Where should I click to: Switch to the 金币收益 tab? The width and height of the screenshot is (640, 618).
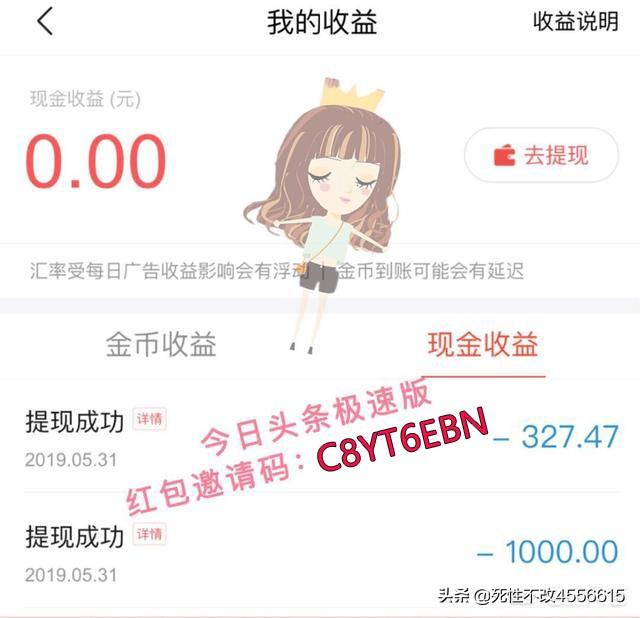(x=160, y=345)
